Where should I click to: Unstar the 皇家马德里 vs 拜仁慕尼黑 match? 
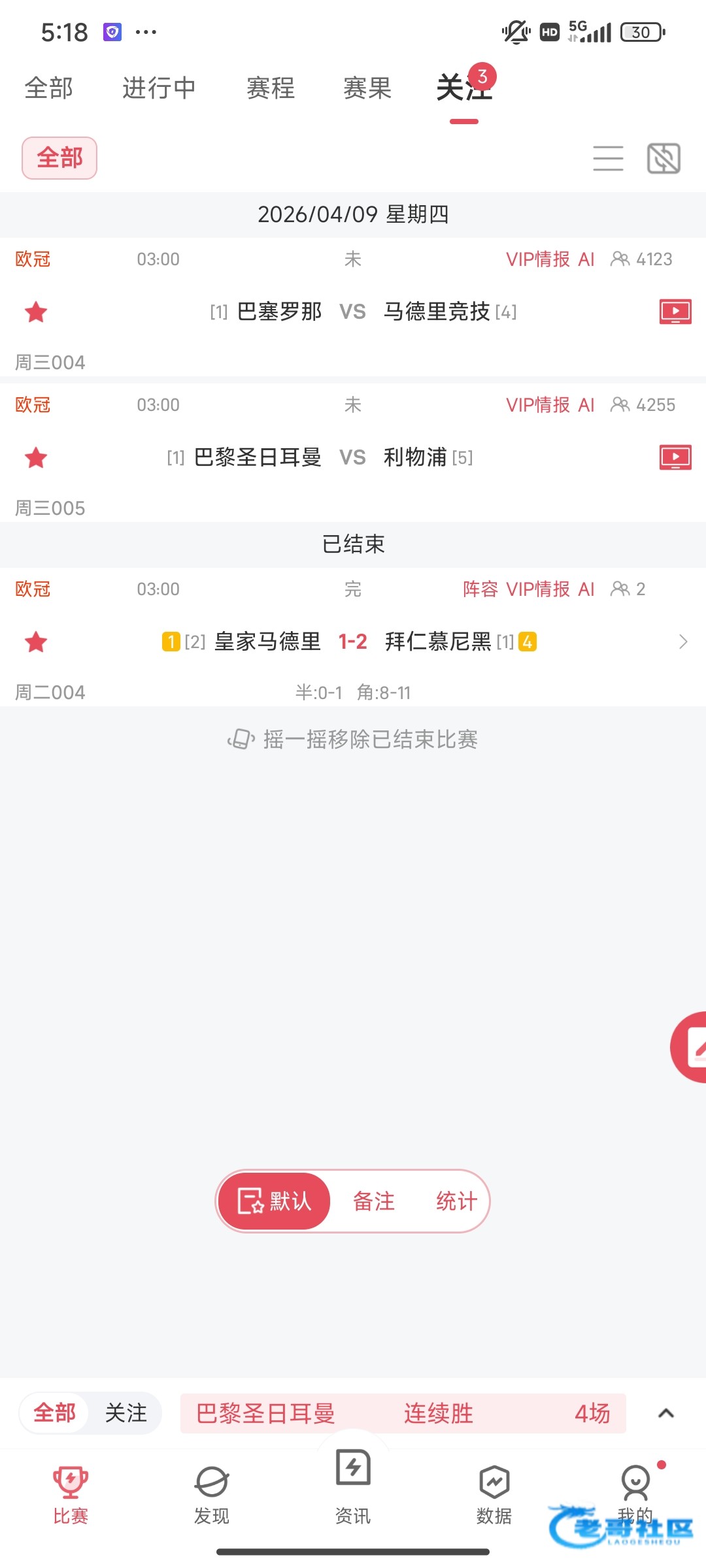tap(36, 642)
